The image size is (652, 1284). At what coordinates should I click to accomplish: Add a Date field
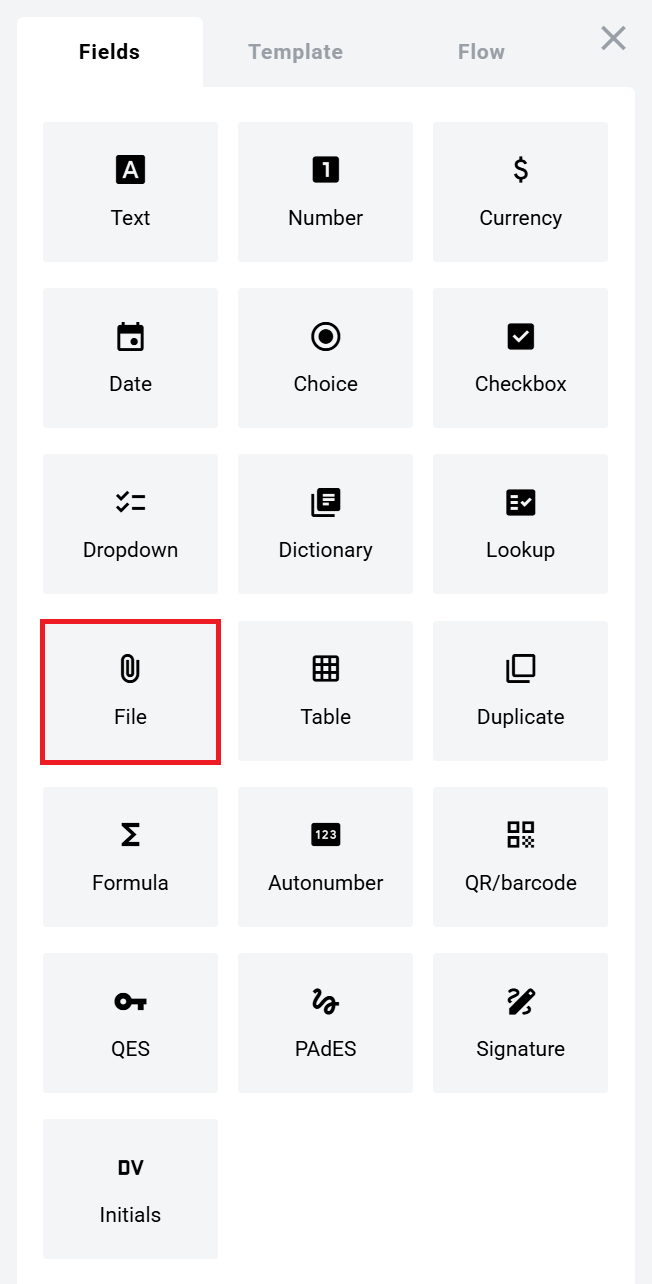point(130,358)
